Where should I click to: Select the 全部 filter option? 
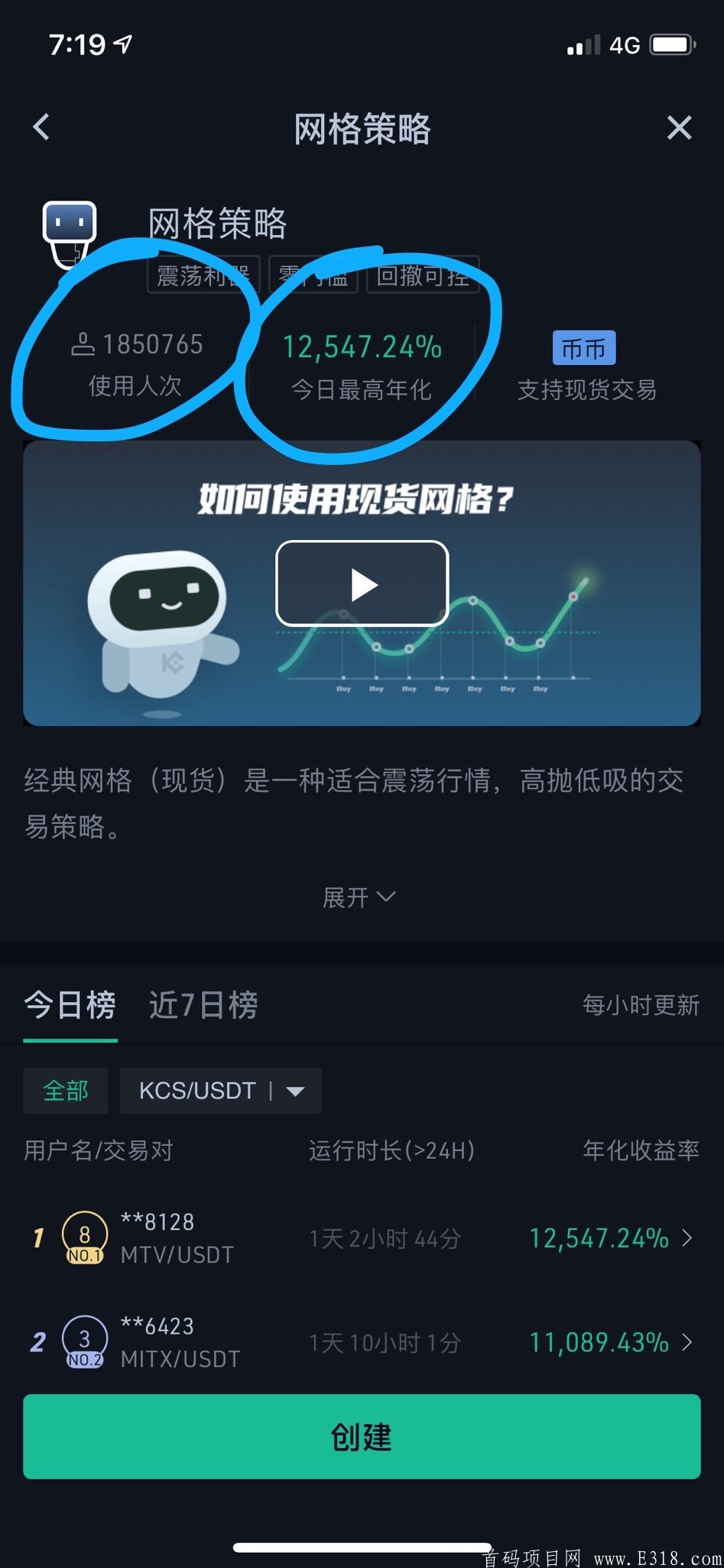click(66, 1091)
